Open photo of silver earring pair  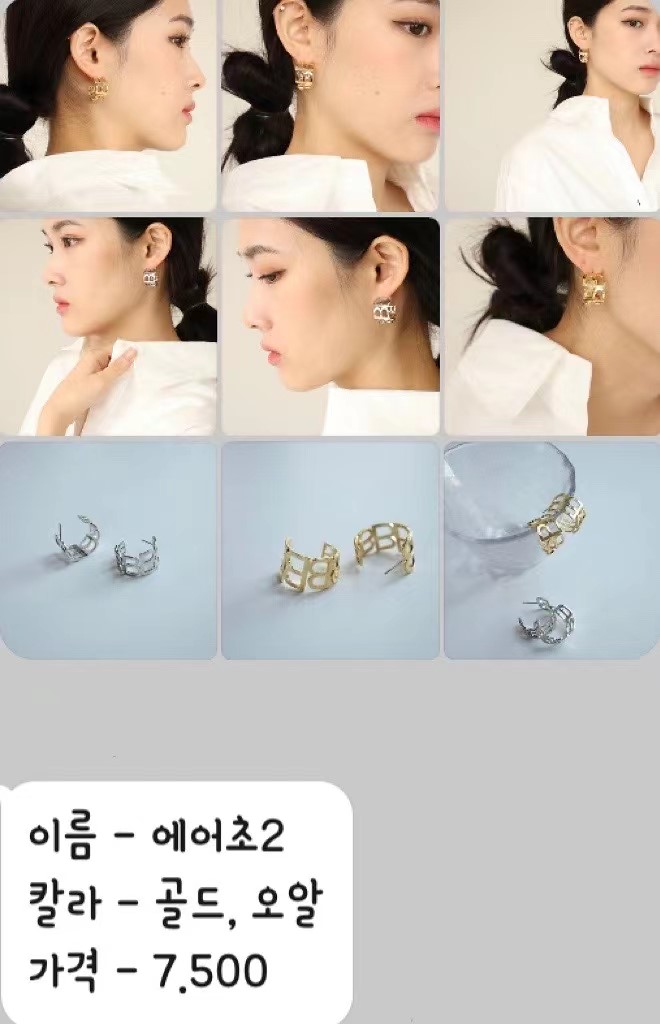click(108, 550)
